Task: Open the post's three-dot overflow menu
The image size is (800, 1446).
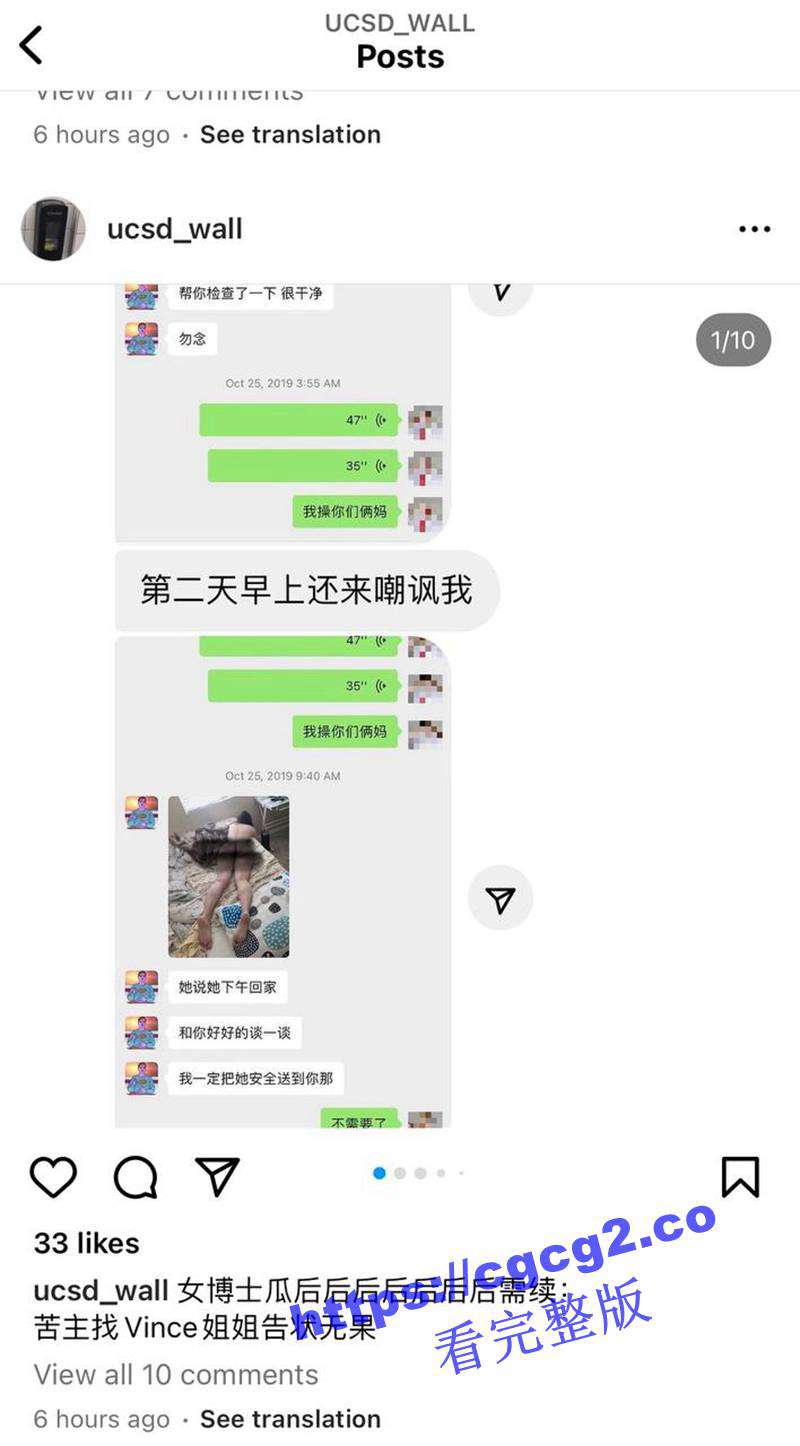Action: coord(754,229)
